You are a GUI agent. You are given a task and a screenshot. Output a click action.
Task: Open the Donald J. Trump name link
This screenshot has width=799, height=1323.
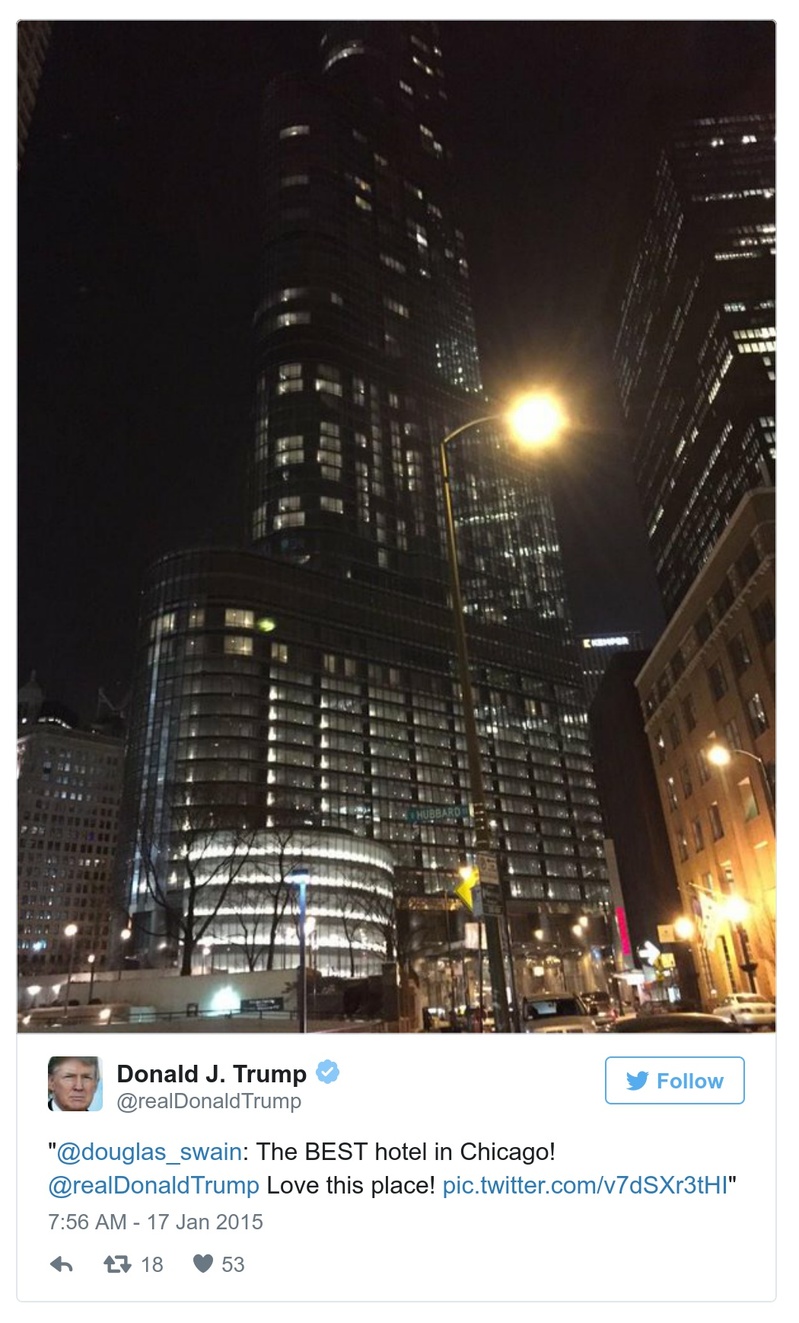tap(211, 1074)
